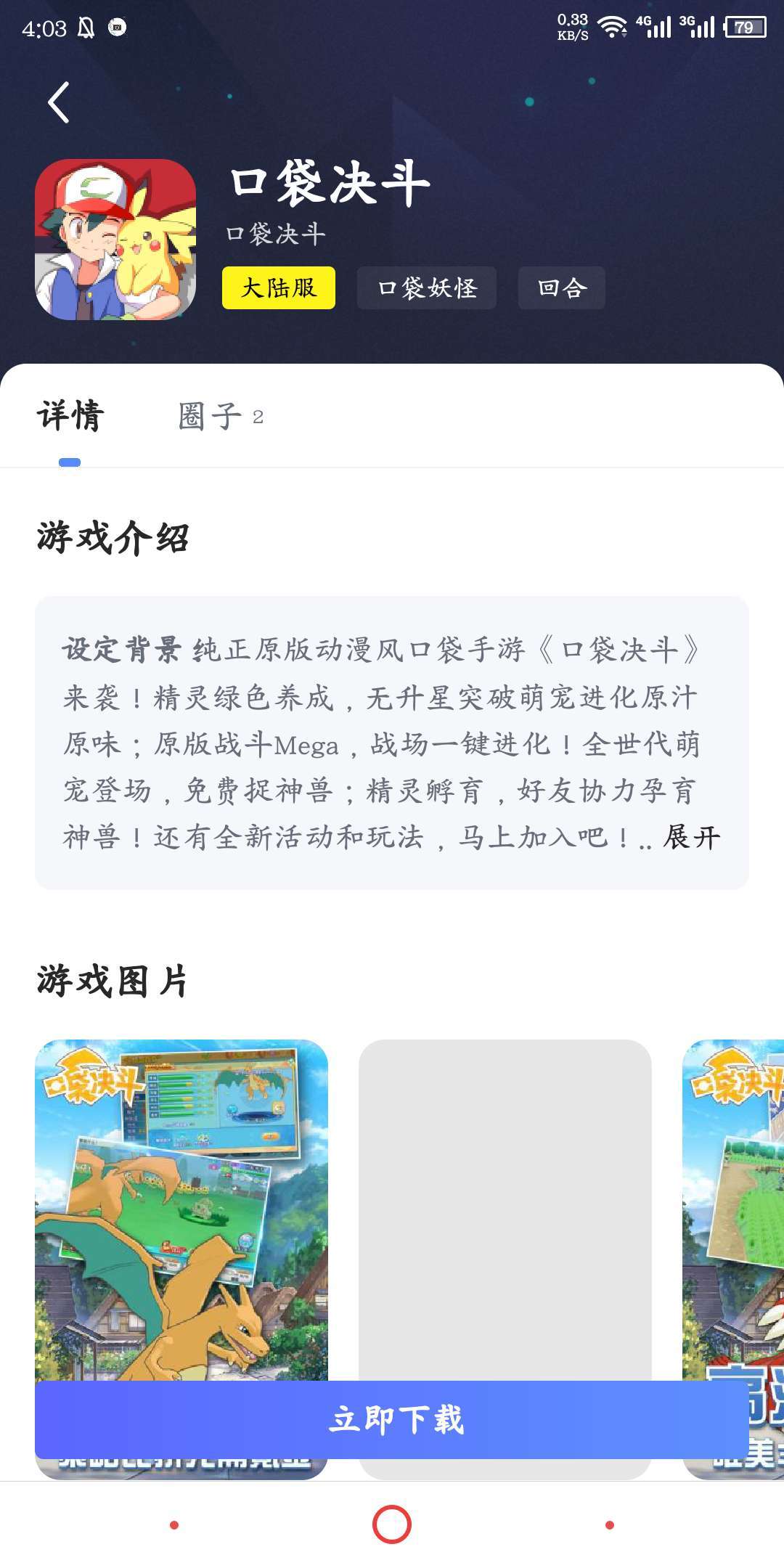Select the 详情 tab
Image resolution: width=784 pixels, height=1568 pixels.
click(x=70, y=417)
